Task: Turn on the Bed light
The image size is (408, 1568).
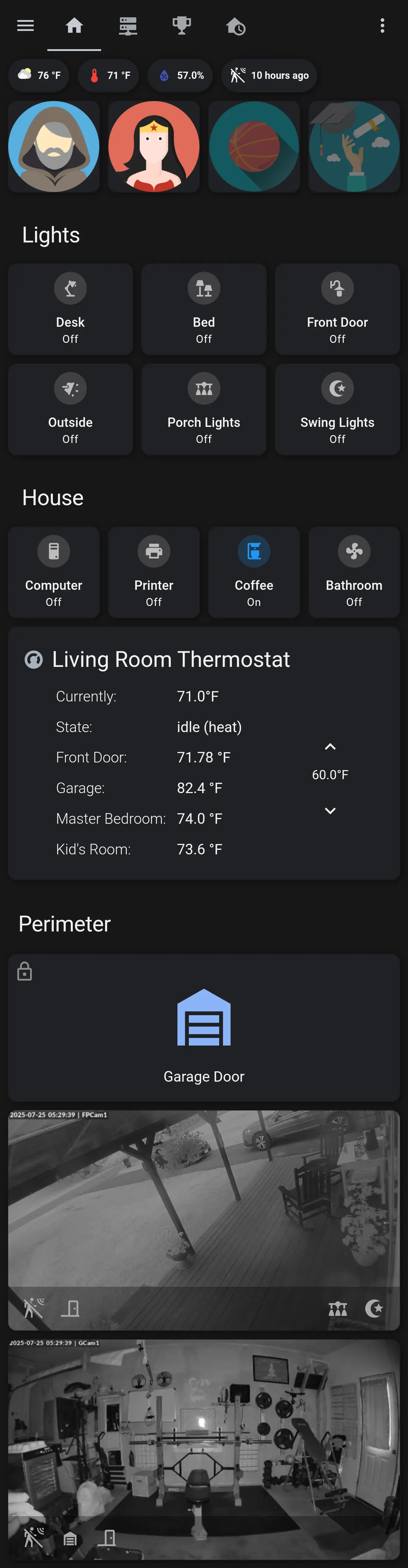Action: [203, 309]
